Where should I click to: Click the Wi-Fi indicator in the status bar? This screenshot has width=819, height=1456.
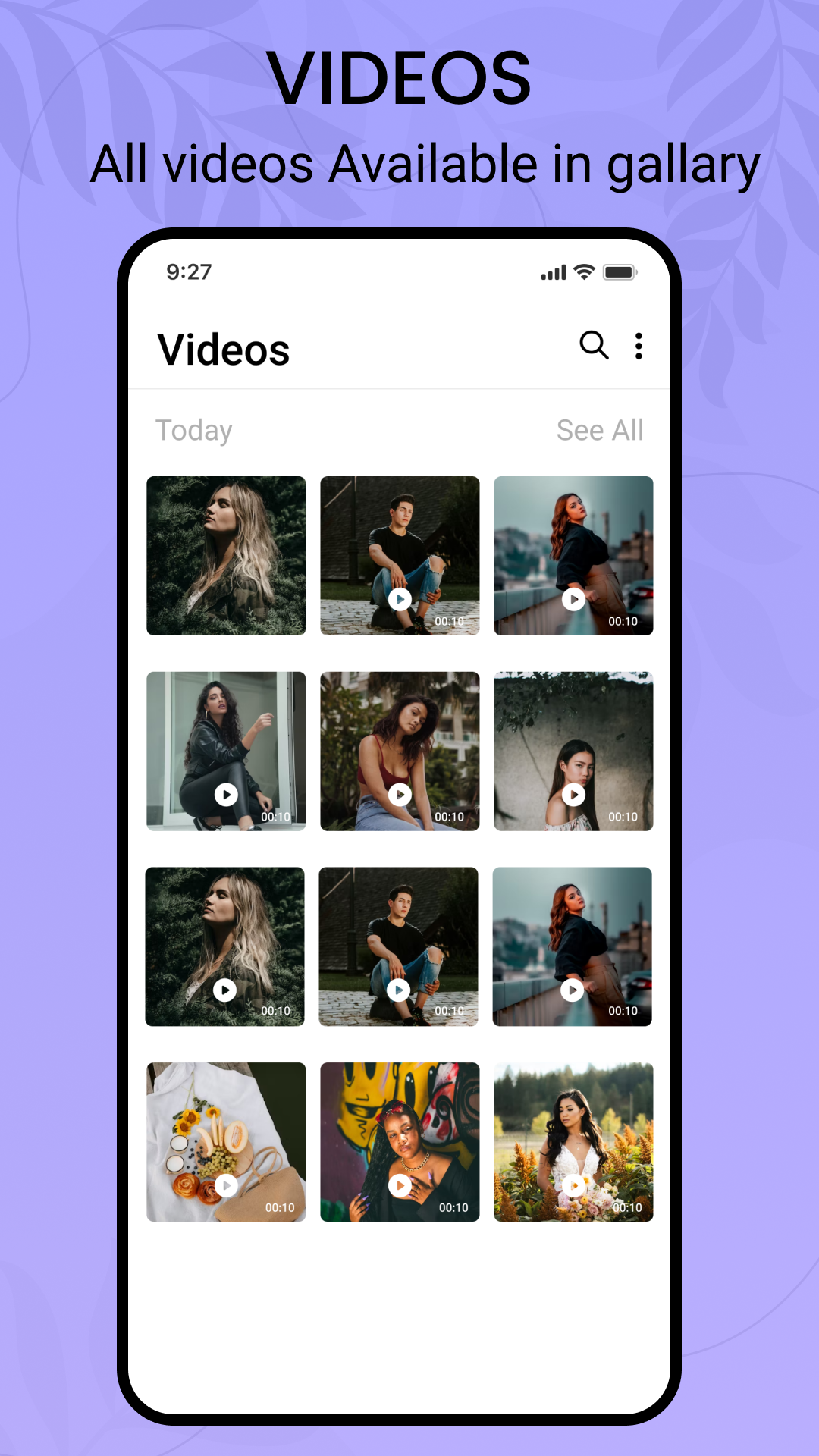tap(582, 271)
